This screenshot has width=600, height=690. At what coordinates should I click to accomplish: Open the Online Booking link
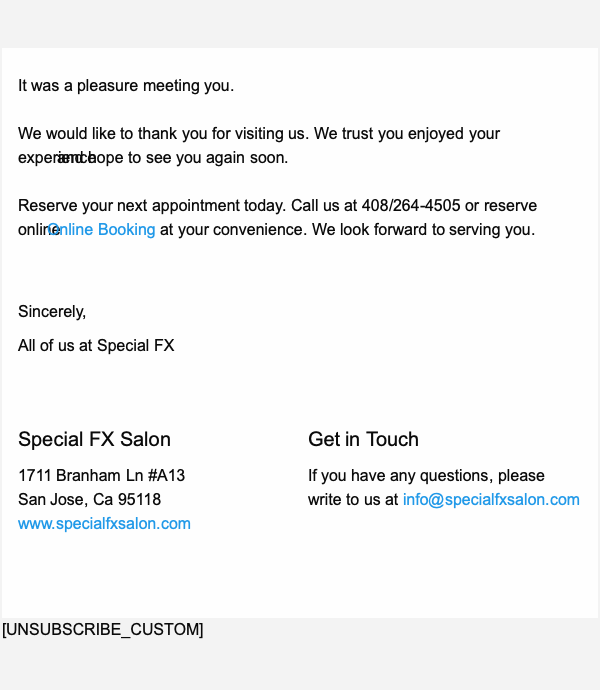pyautogui.click(x=102, y=230)
